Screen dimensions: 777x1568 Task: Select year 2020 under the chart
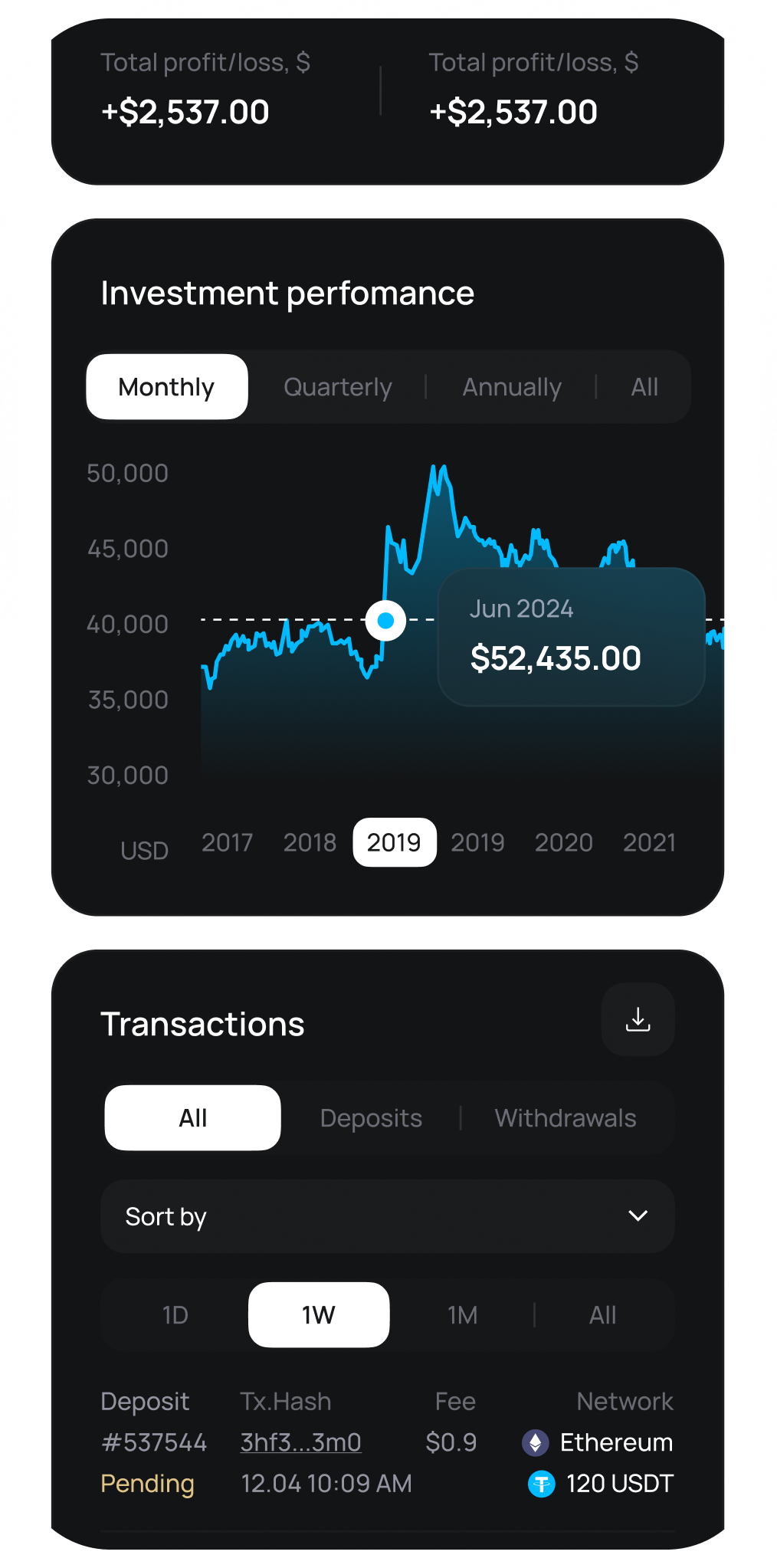(x=563, y=842)
